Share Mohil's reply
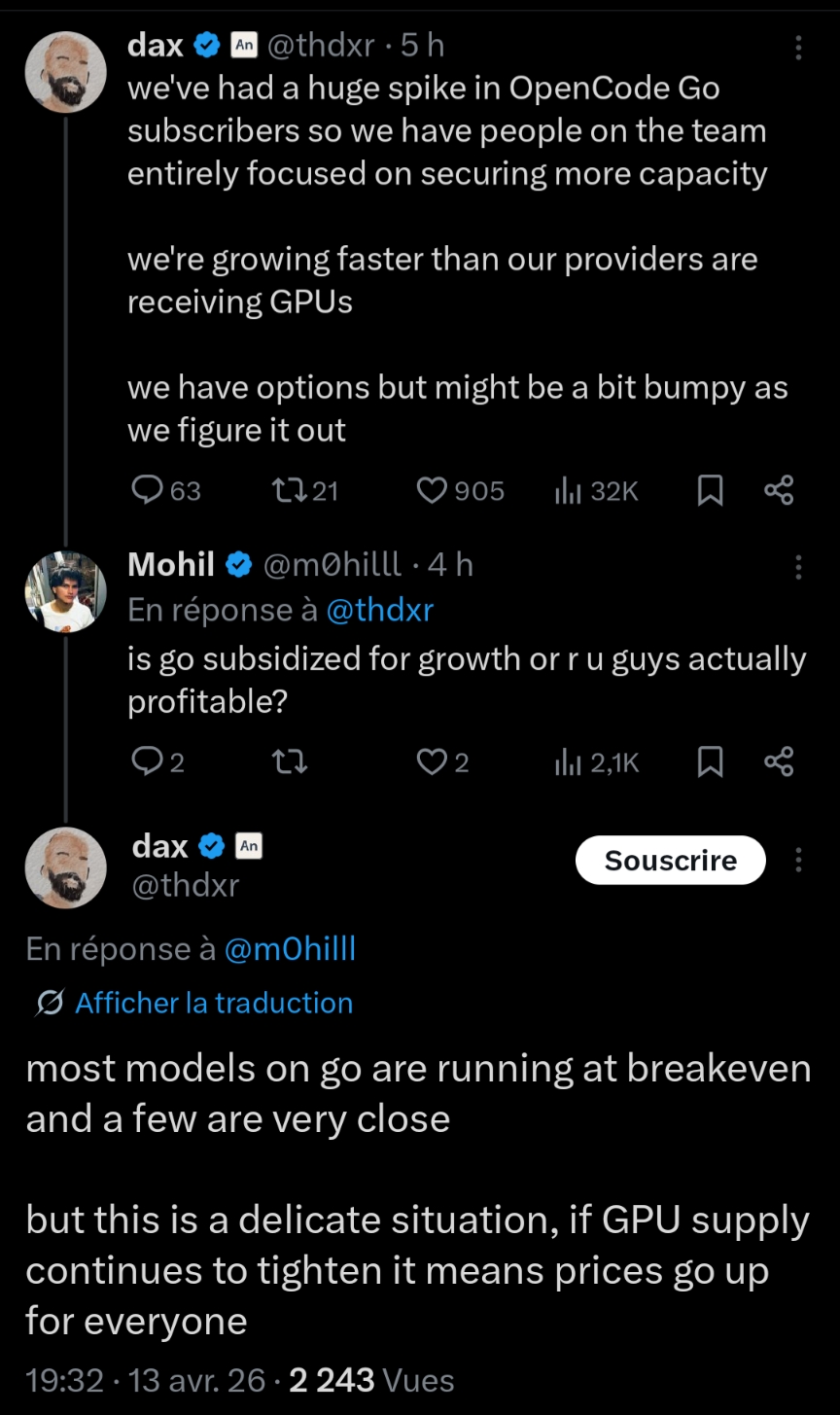Image resolution: width=840 pixels, height=1415 pixels. point(779,762)
